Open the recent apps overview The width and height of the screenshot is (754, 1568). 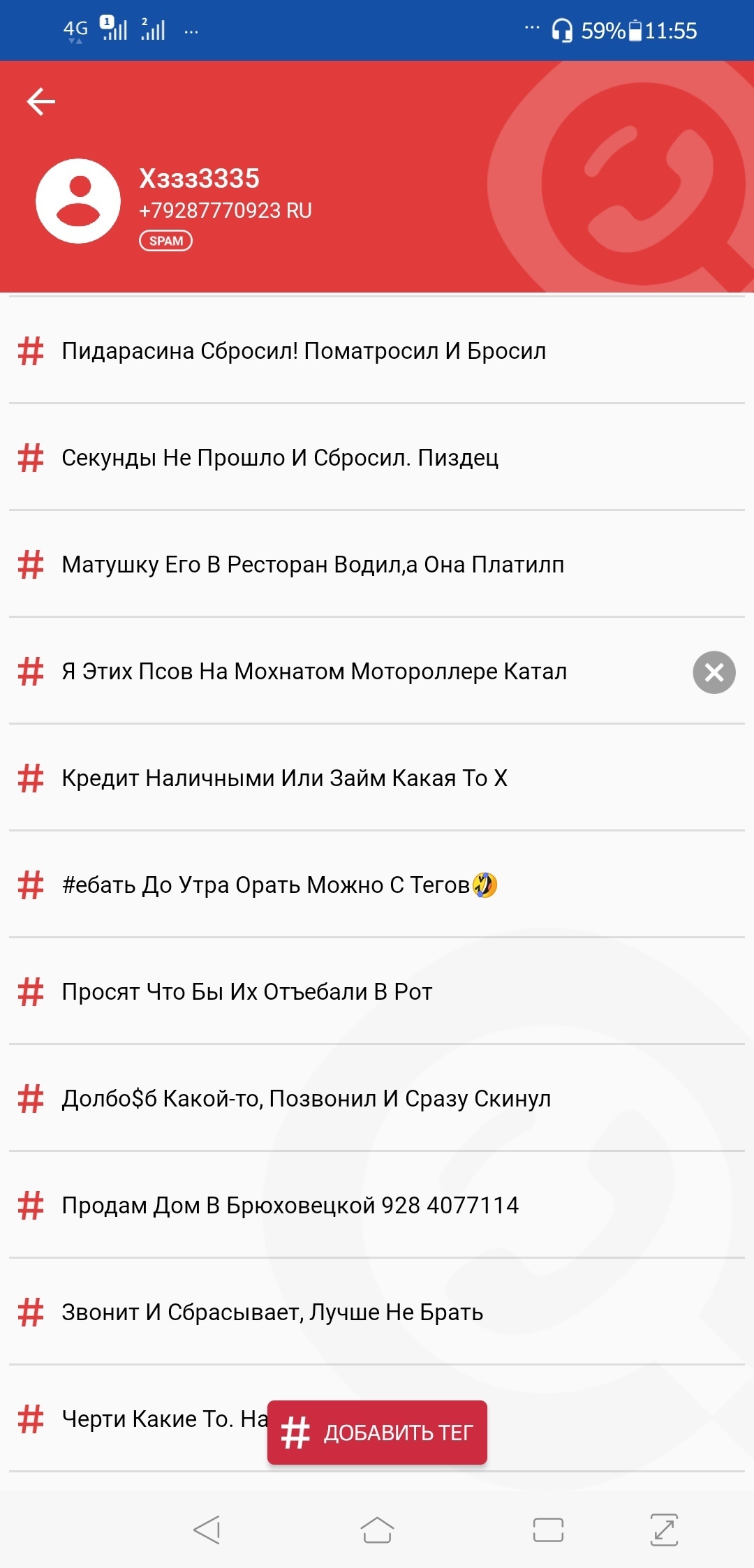coord(548,1530)
